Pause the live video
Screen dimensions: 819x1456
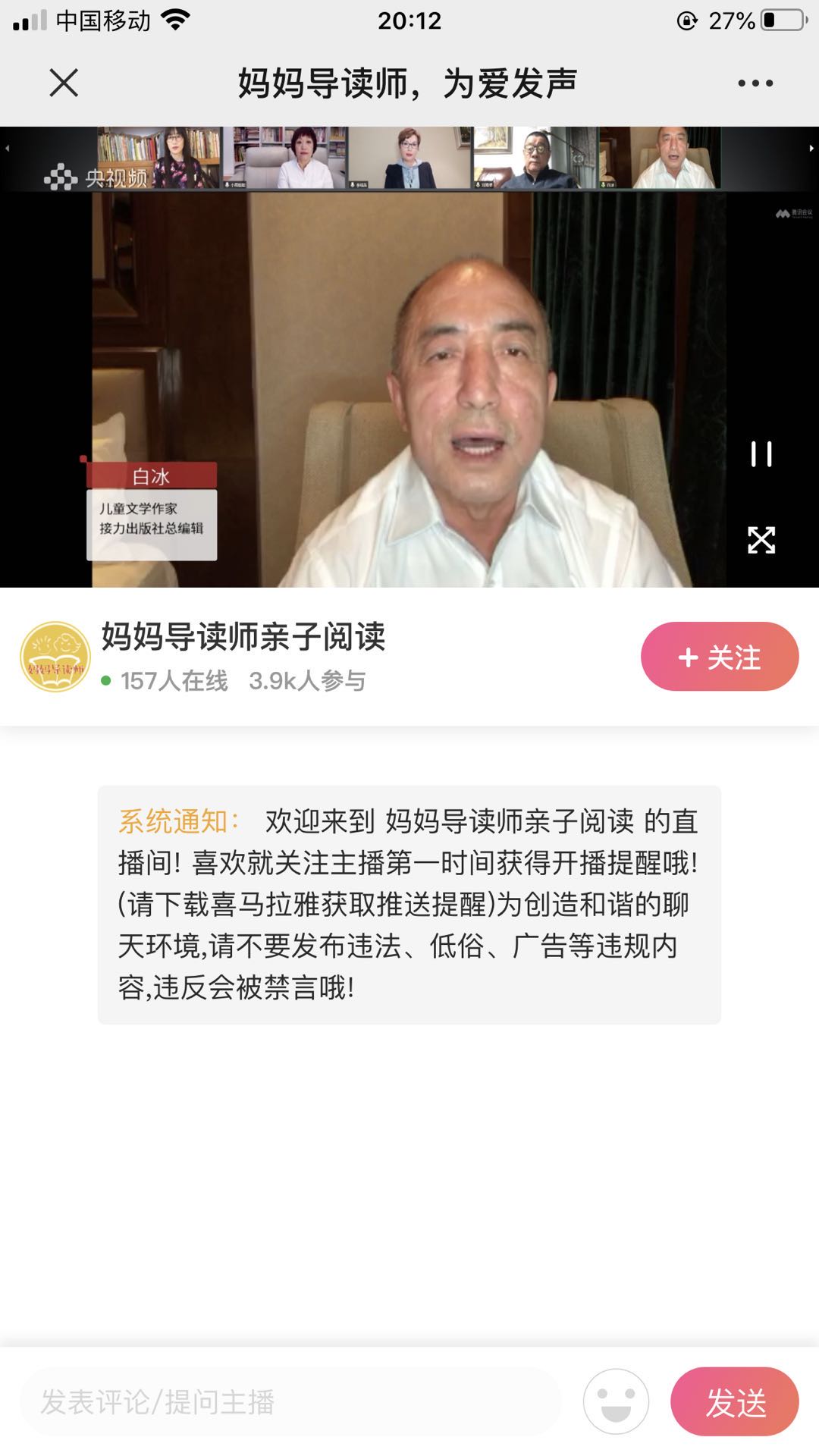pos(761,454)
